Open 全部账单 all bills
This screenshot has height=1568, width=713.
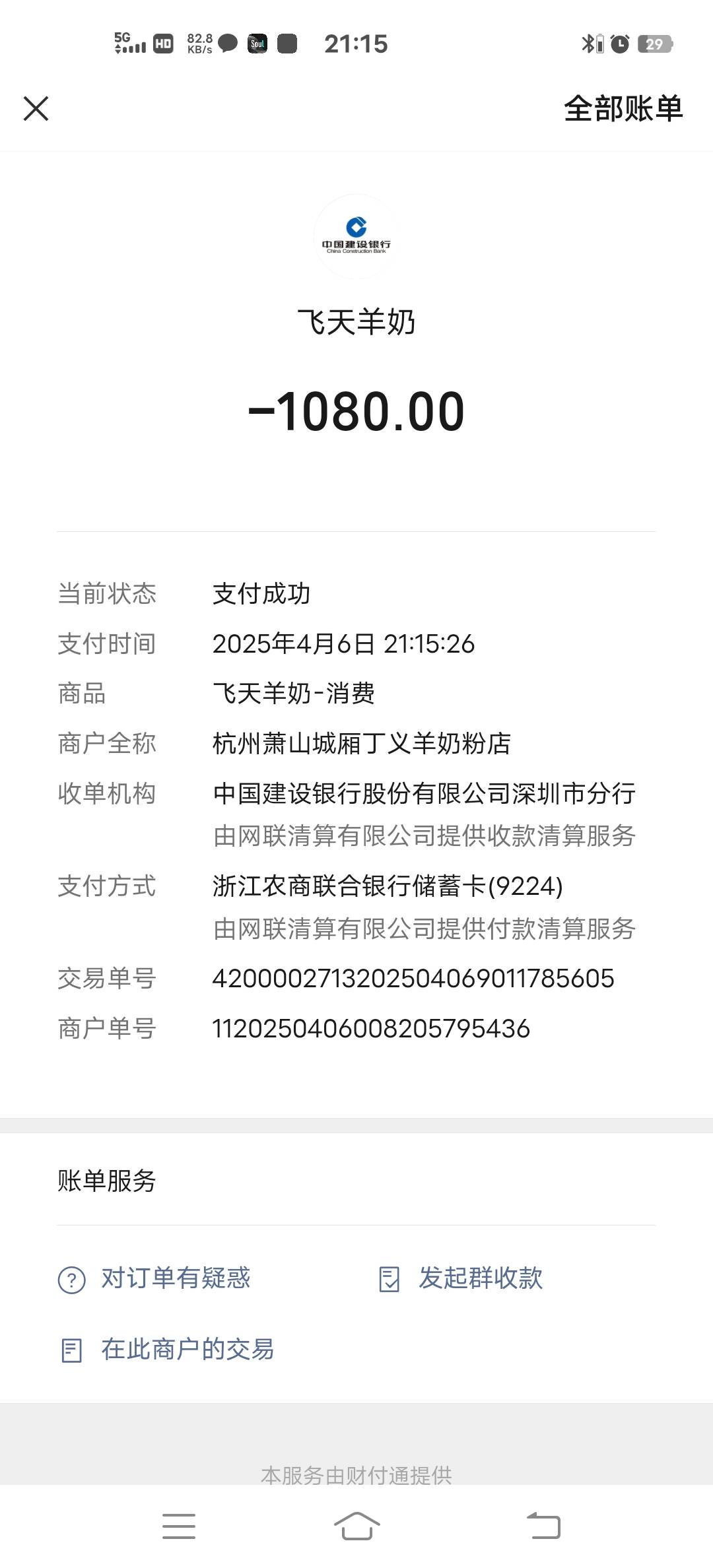[x=623, y=108]
